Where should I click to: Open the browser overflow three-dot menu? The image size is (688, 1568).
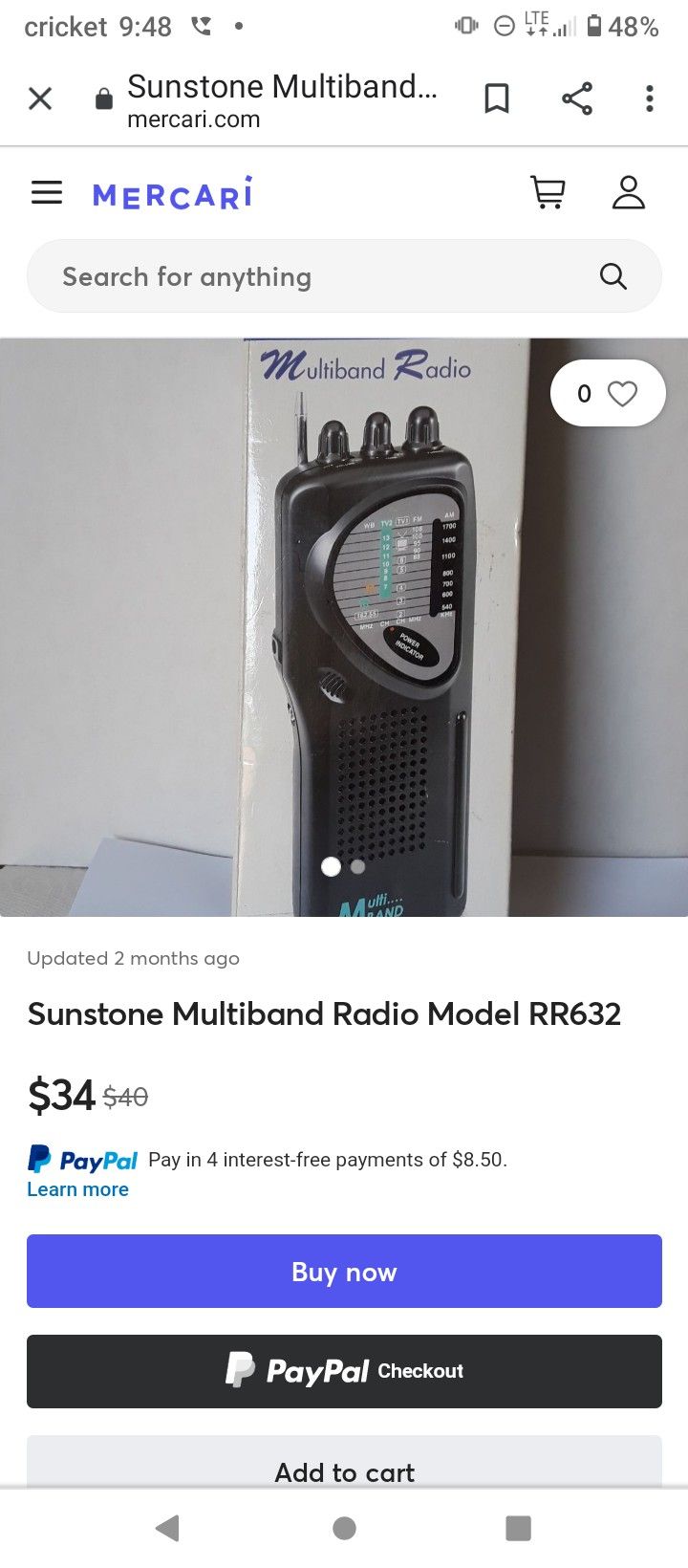(649, 98)
